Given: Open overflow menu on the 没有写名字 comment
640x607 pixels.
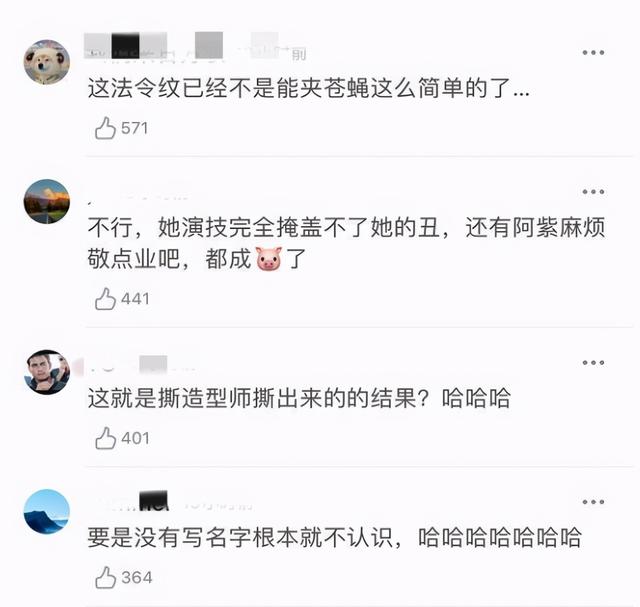Looking at the screenshot, I should point(593,502).
